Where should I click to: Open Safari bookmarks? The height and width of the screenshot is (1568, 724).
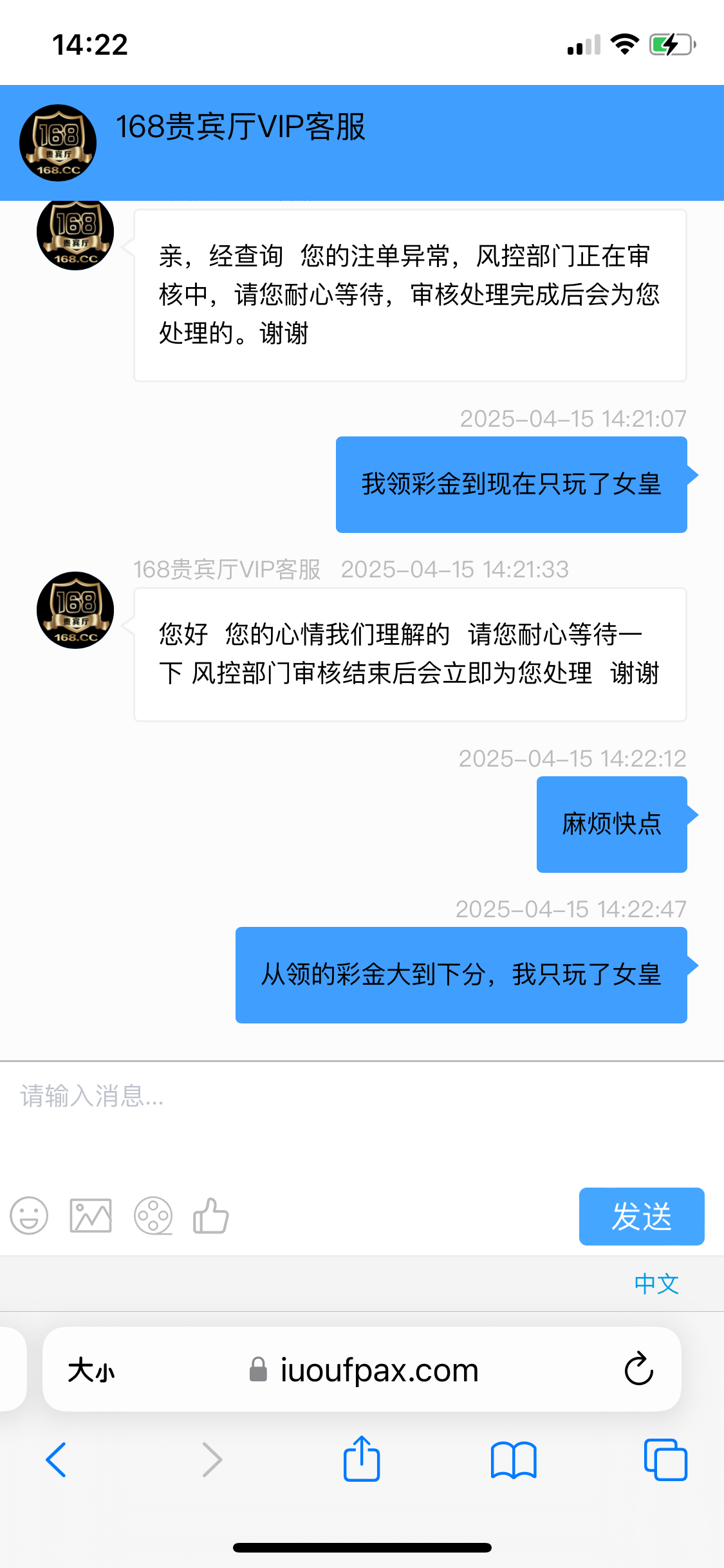point(513,1459)
